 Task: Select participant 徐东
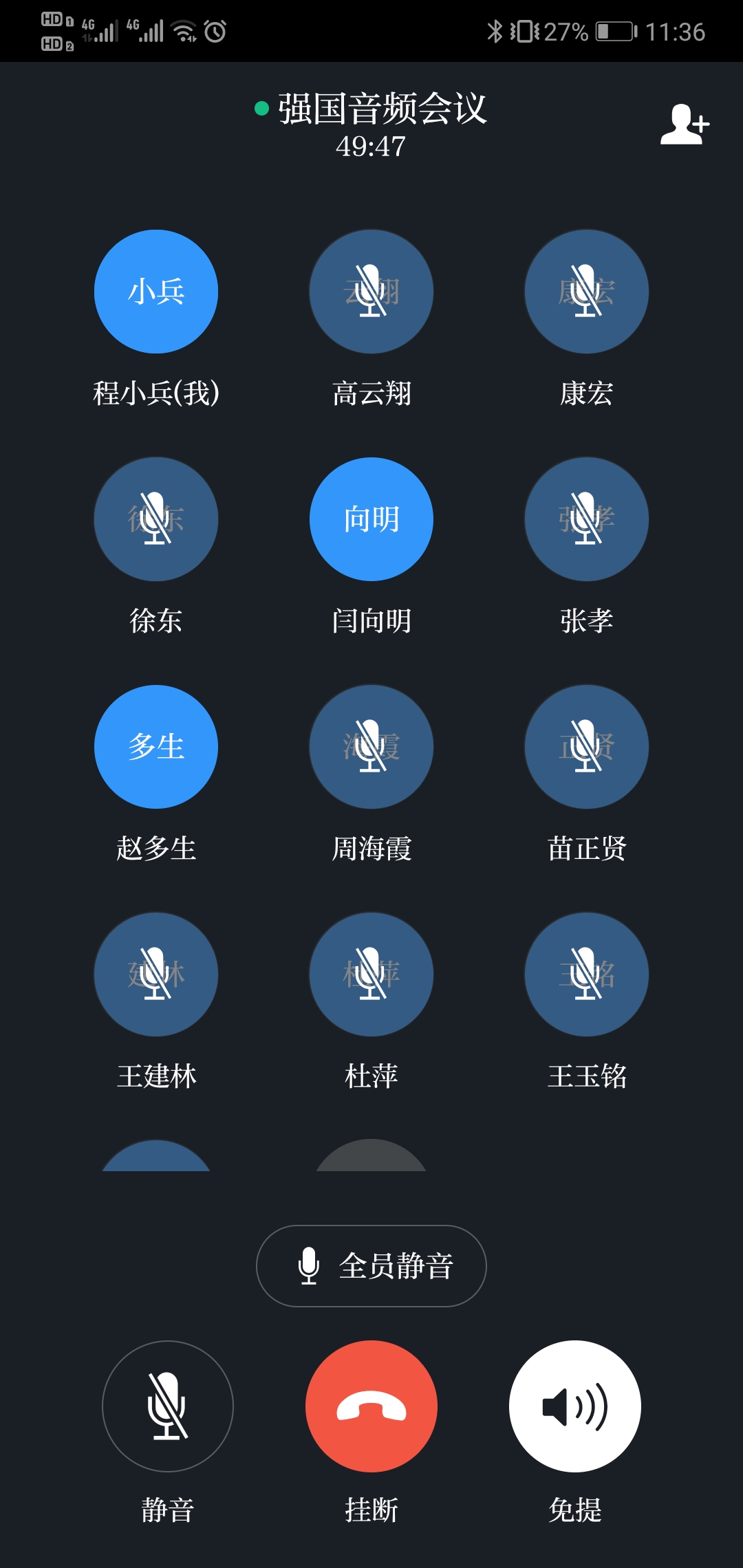156,519
